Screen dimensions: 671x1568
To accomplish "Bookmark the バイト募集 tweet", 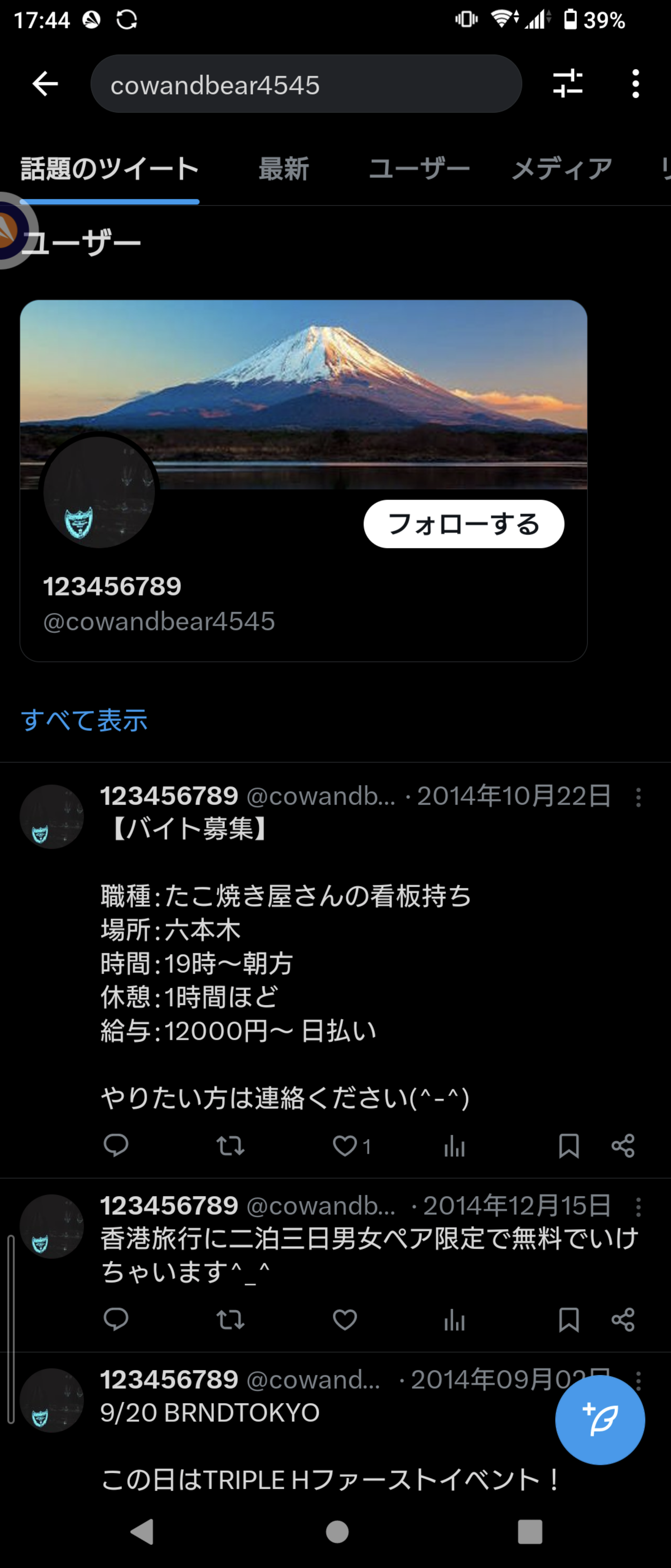I will (x=568, y=1145).
